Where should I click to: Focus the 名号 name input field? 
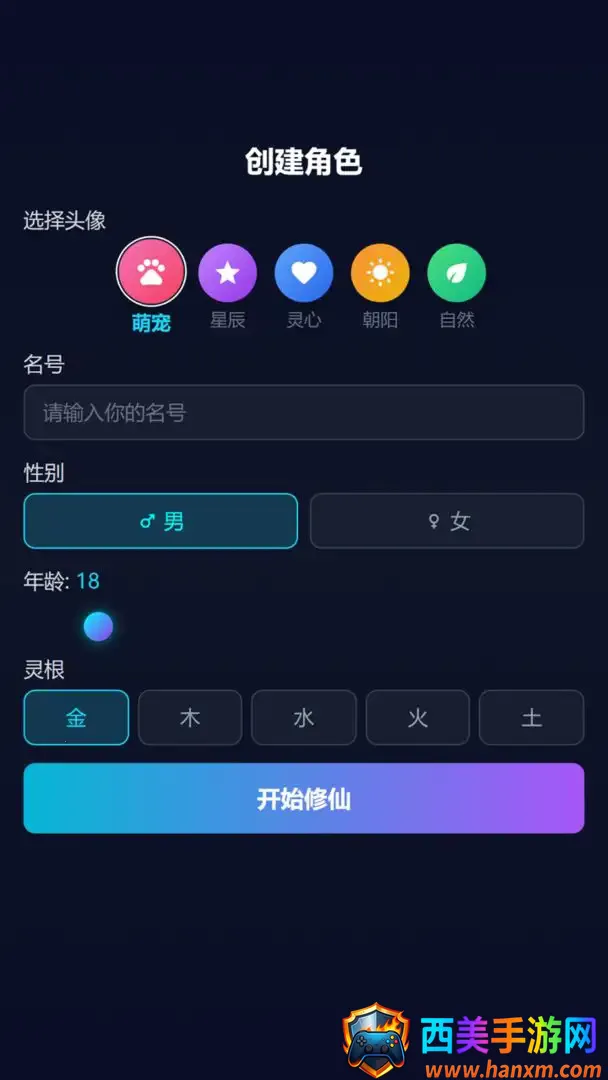(x=304, y=413)
